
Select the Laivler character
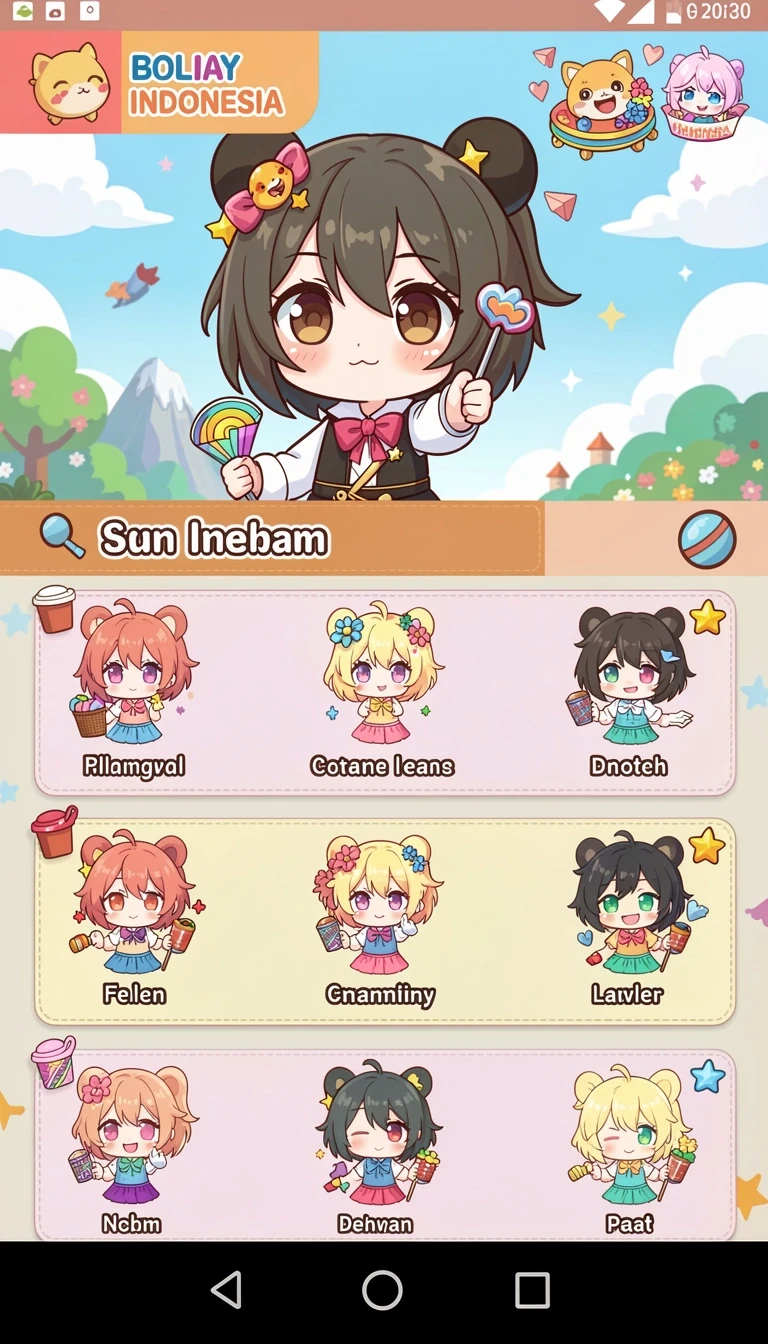point(628,918)
